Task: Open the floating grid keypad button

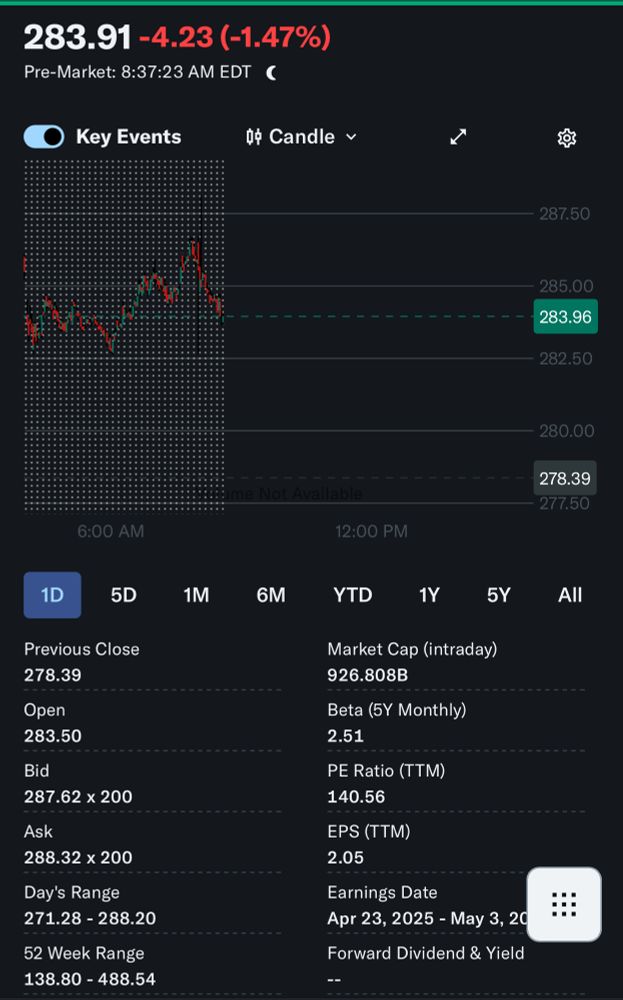Action: click(x=564, y=904)
